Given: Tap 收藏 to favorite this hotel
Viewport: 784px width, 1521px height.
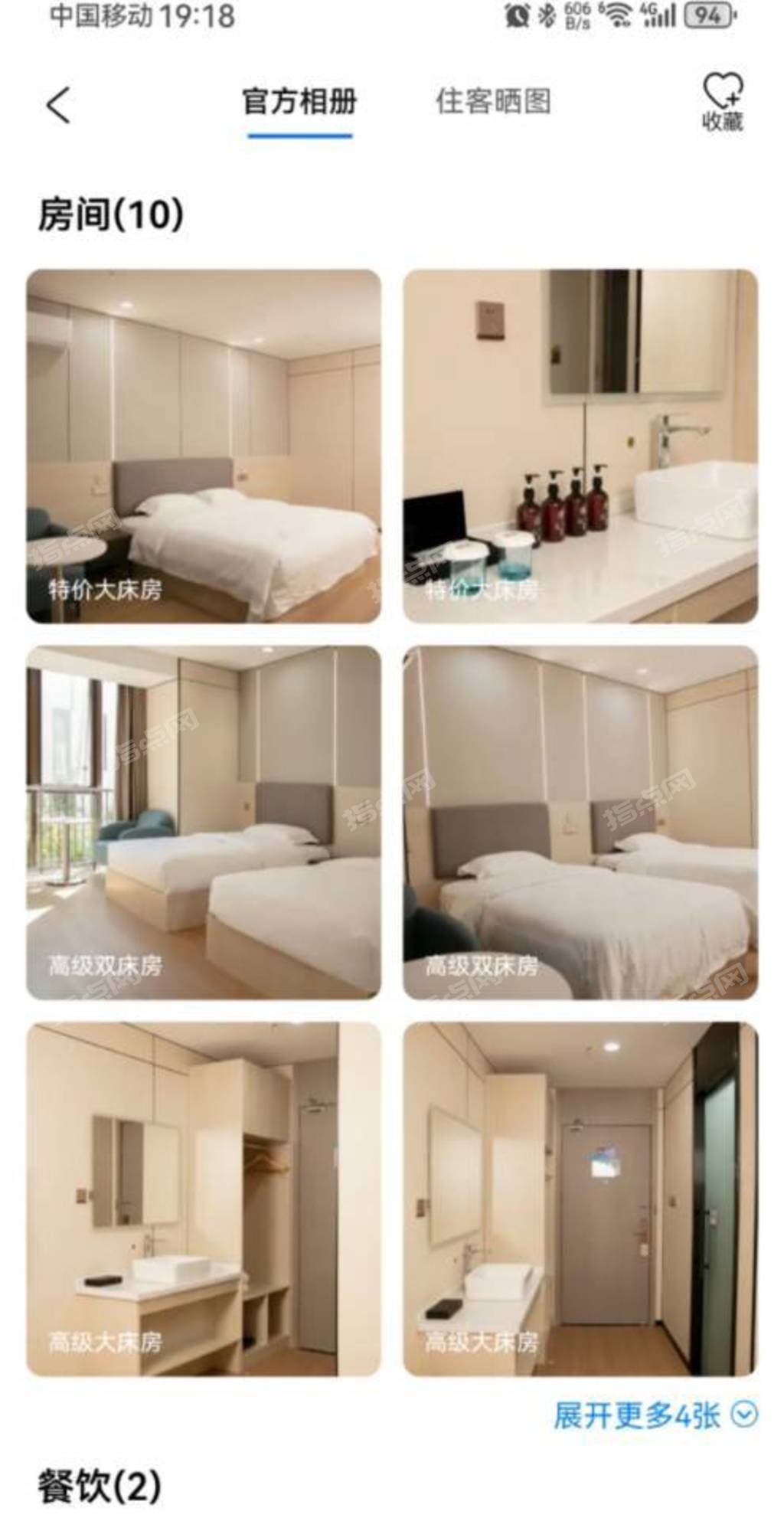Looking at the screenshot, I should click(722, 102).
